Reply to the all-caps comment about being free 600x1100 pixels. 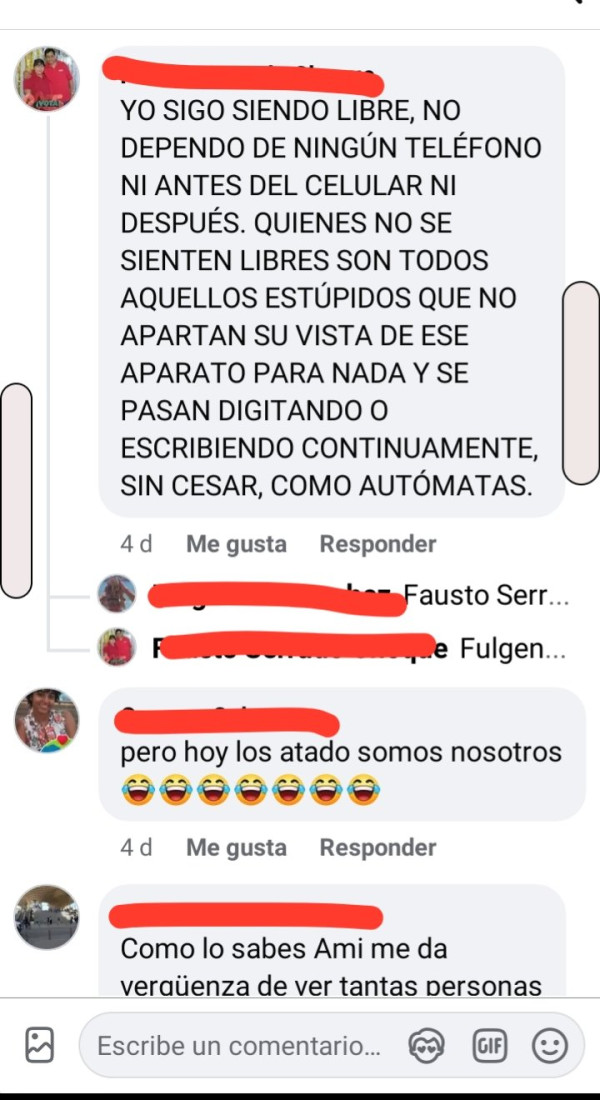[377, 544]
